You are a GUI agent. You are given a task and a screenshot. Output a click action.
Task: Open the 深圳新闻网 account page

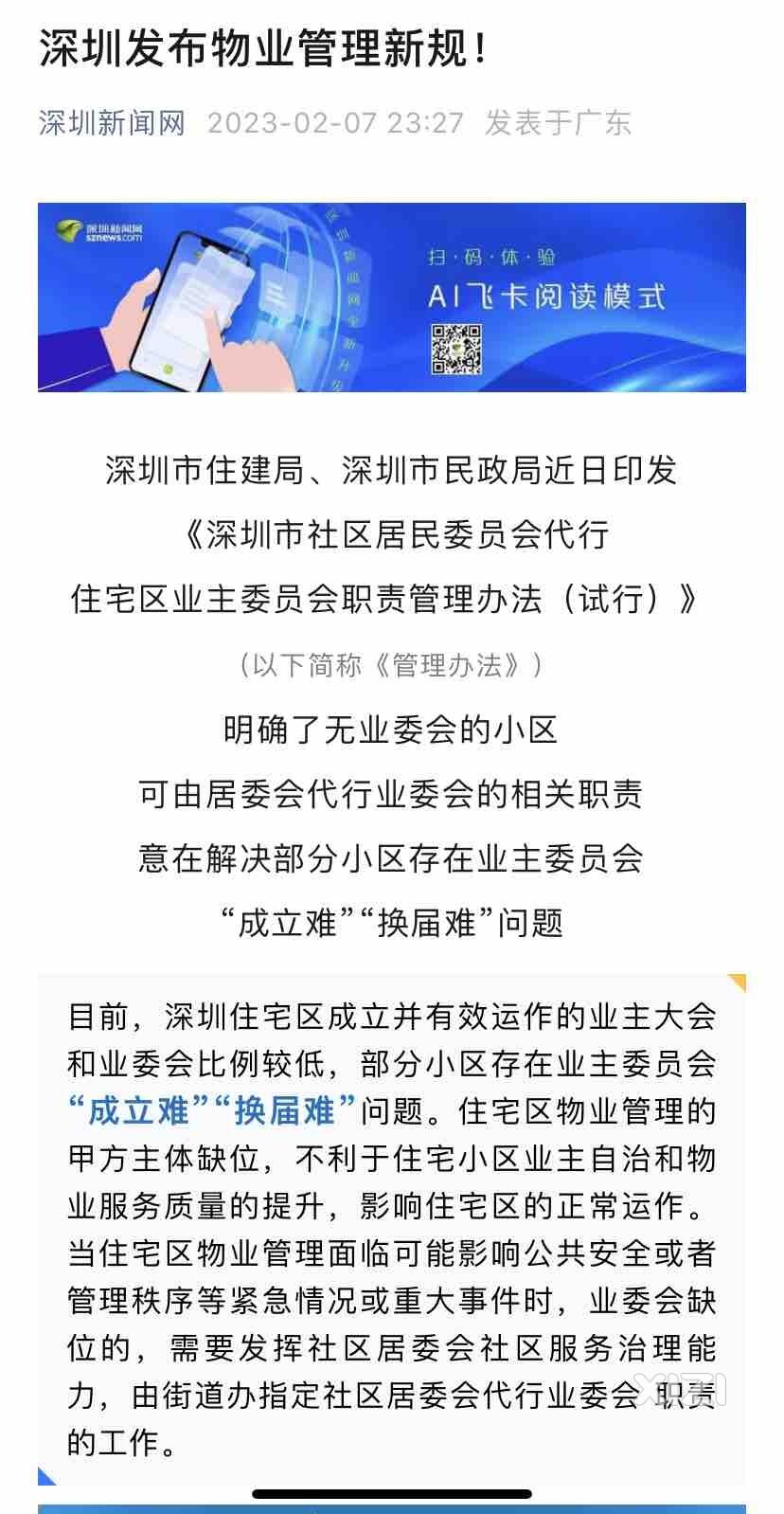[x=112, y=123]
